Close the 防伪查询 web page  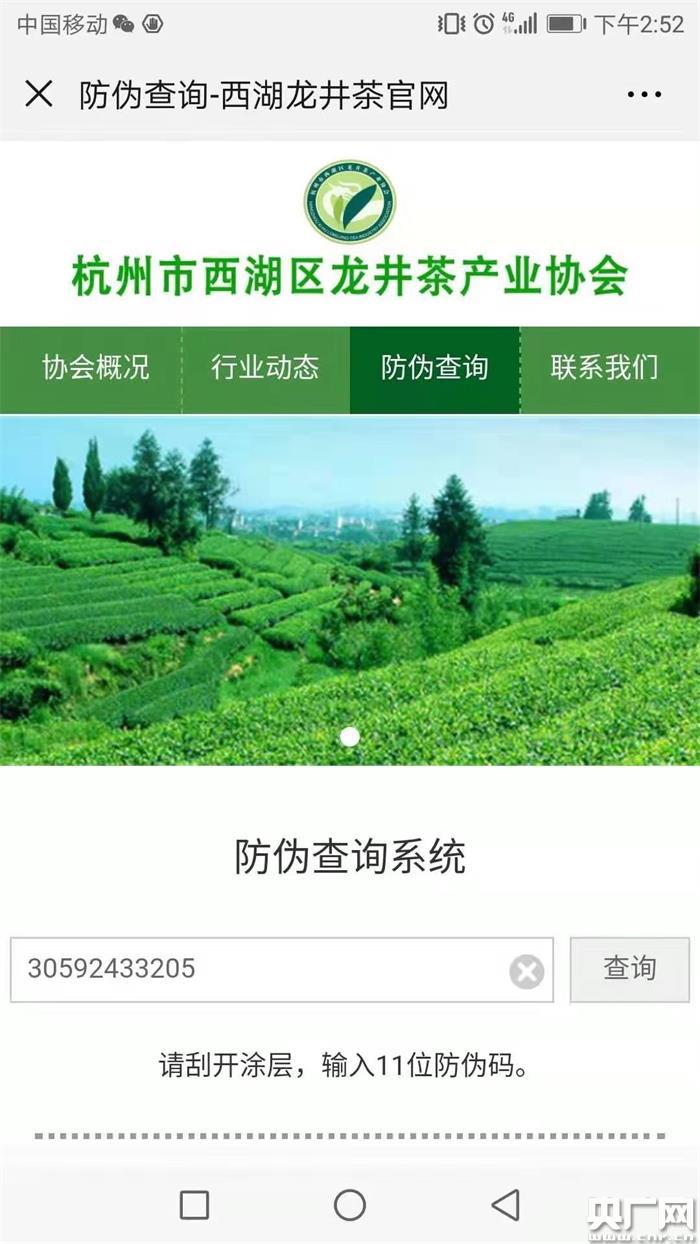coord(38,95)
